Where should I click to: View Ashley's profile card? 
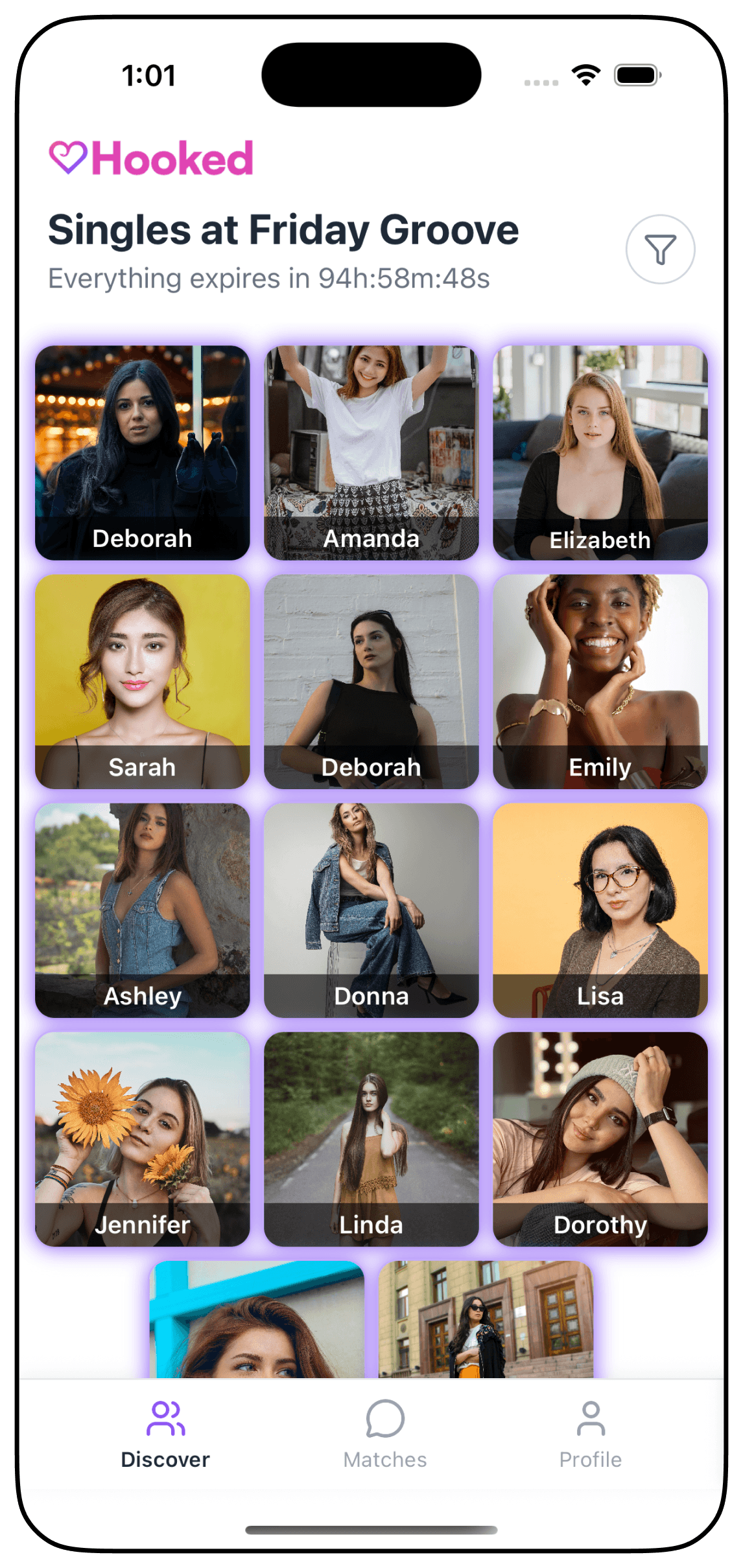coord(143,910)
